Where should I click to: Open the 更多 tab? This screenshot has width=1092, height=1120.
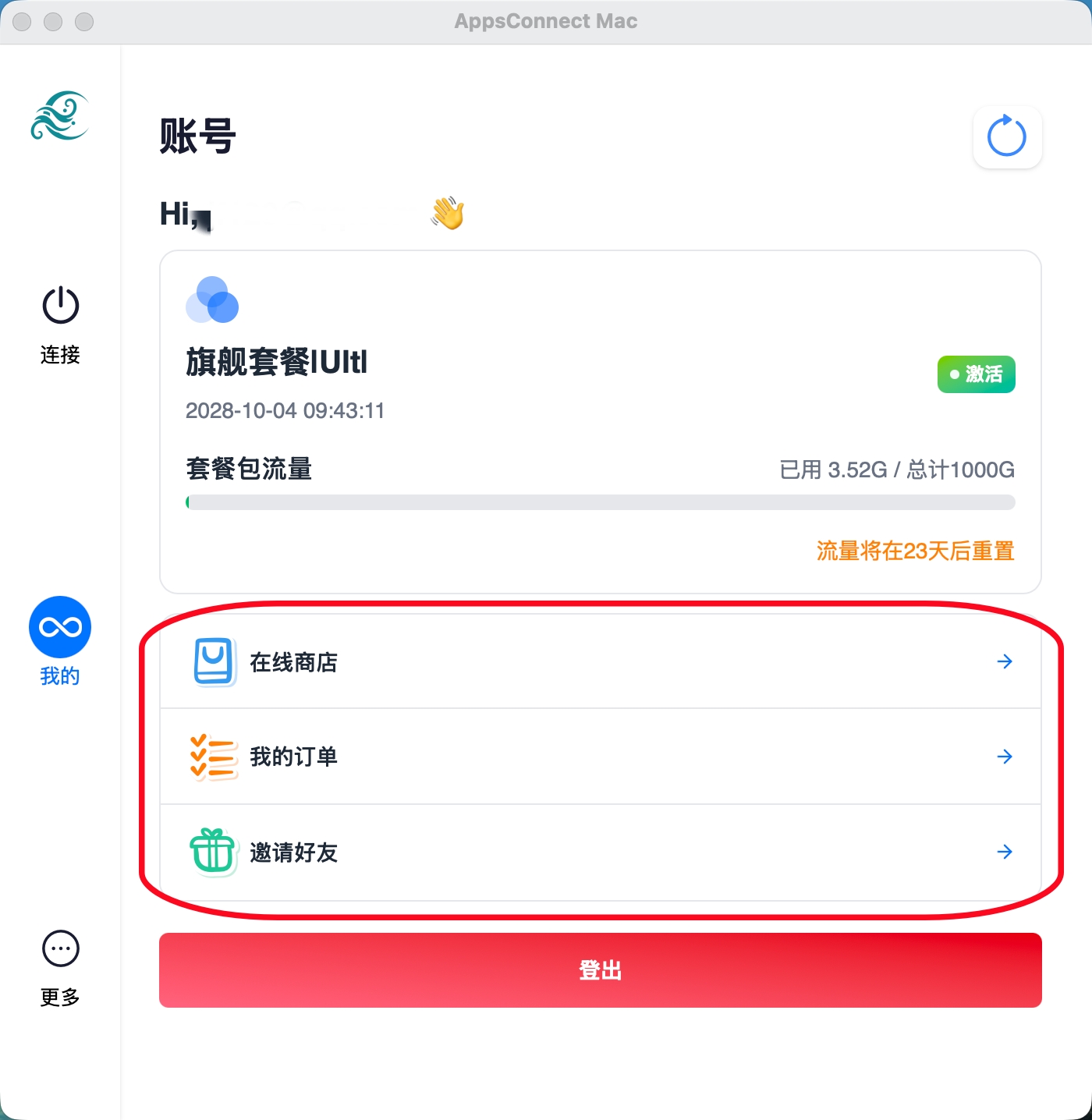click(x=60, y=967)
